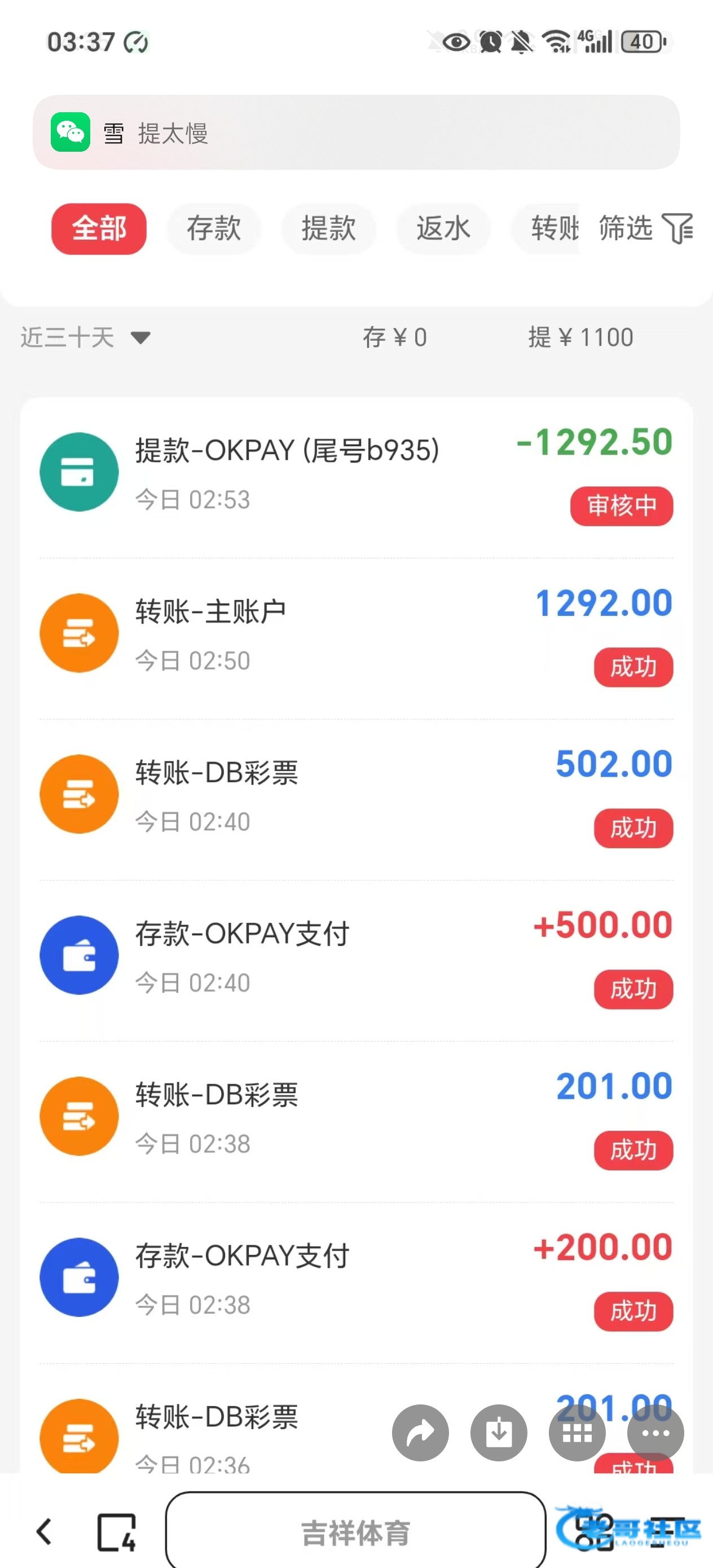Tap the floating download button
The image size is (713, 1568).
pos(499,1433)
